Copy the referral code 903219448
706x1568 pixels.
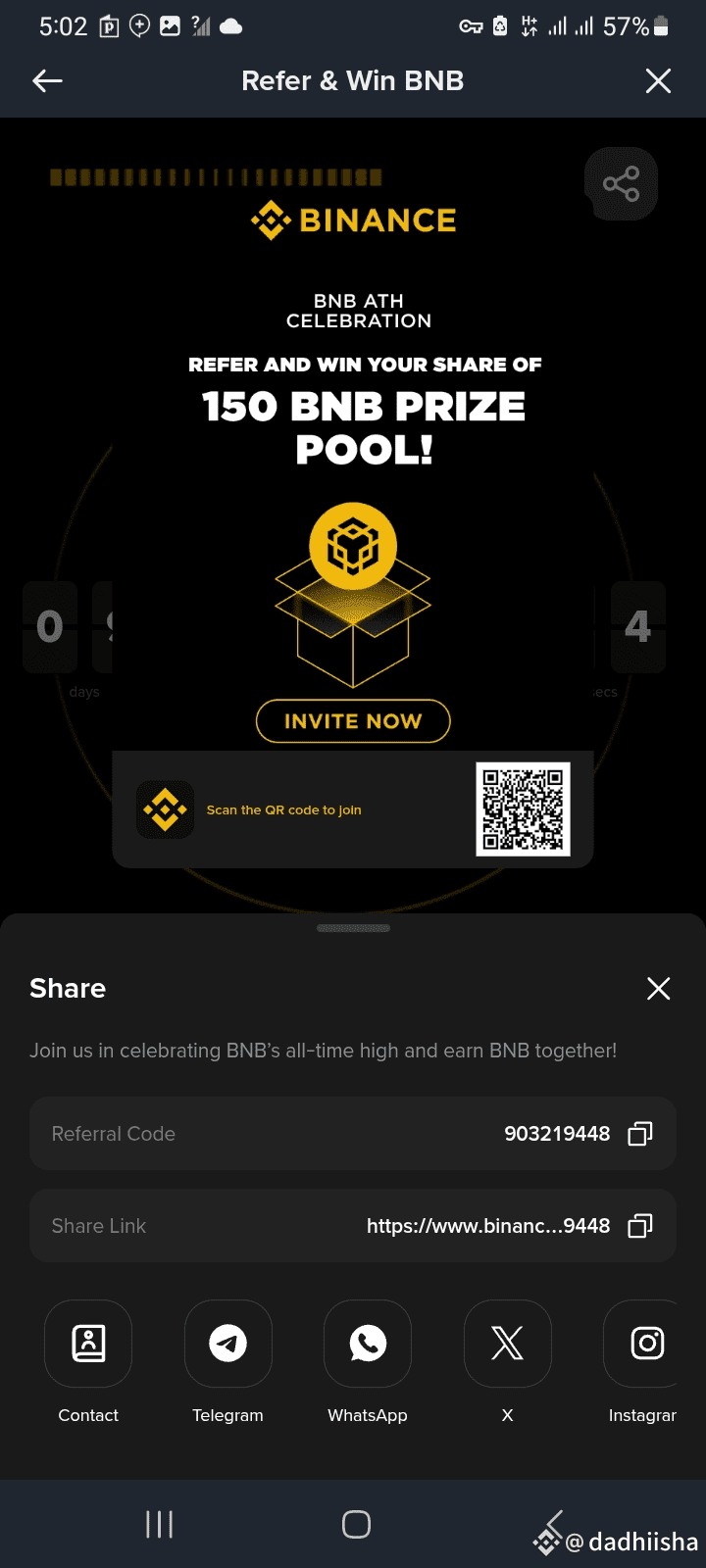(639, 1134)
